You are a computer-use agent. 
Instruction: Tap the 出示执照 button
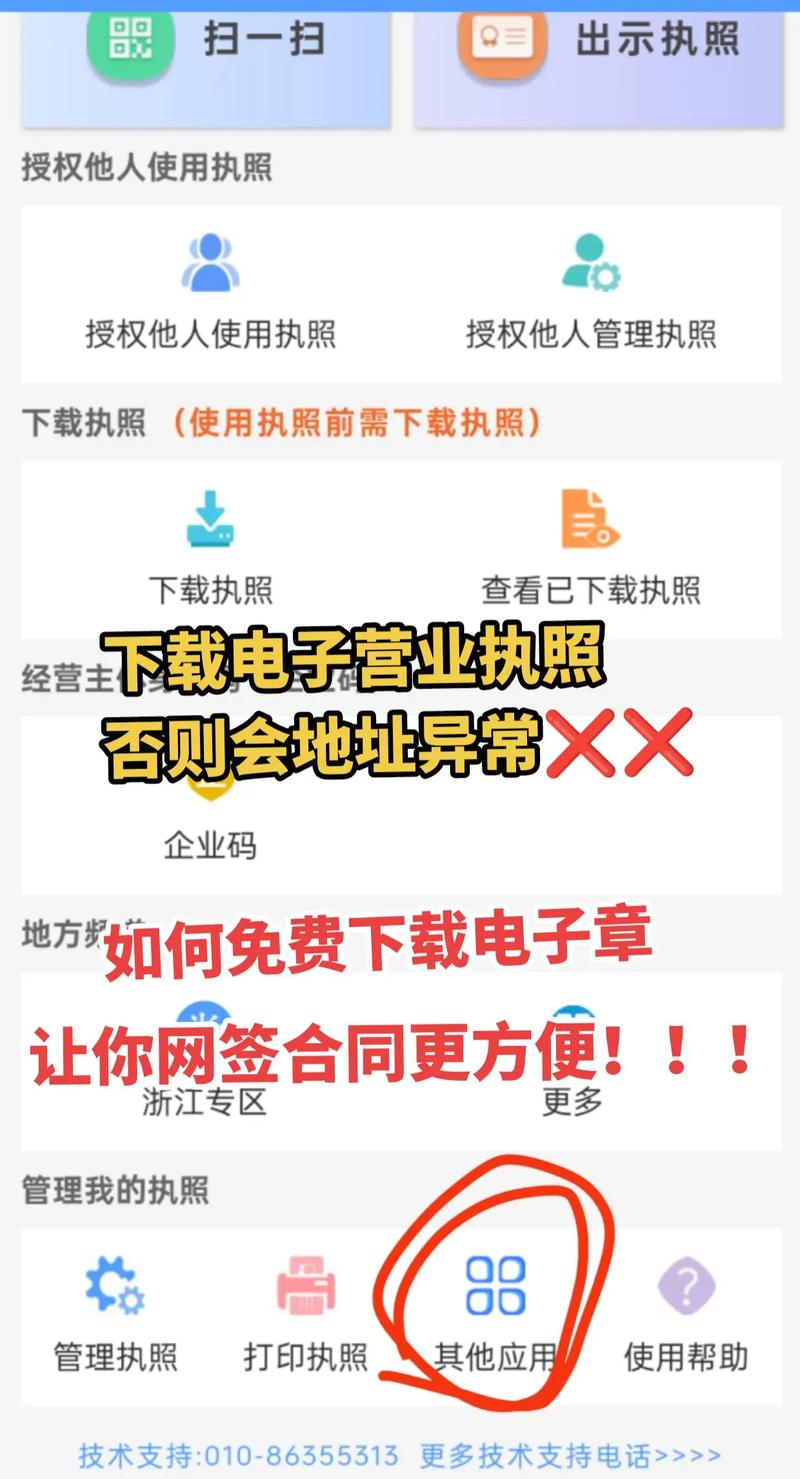tap(598, 50)
